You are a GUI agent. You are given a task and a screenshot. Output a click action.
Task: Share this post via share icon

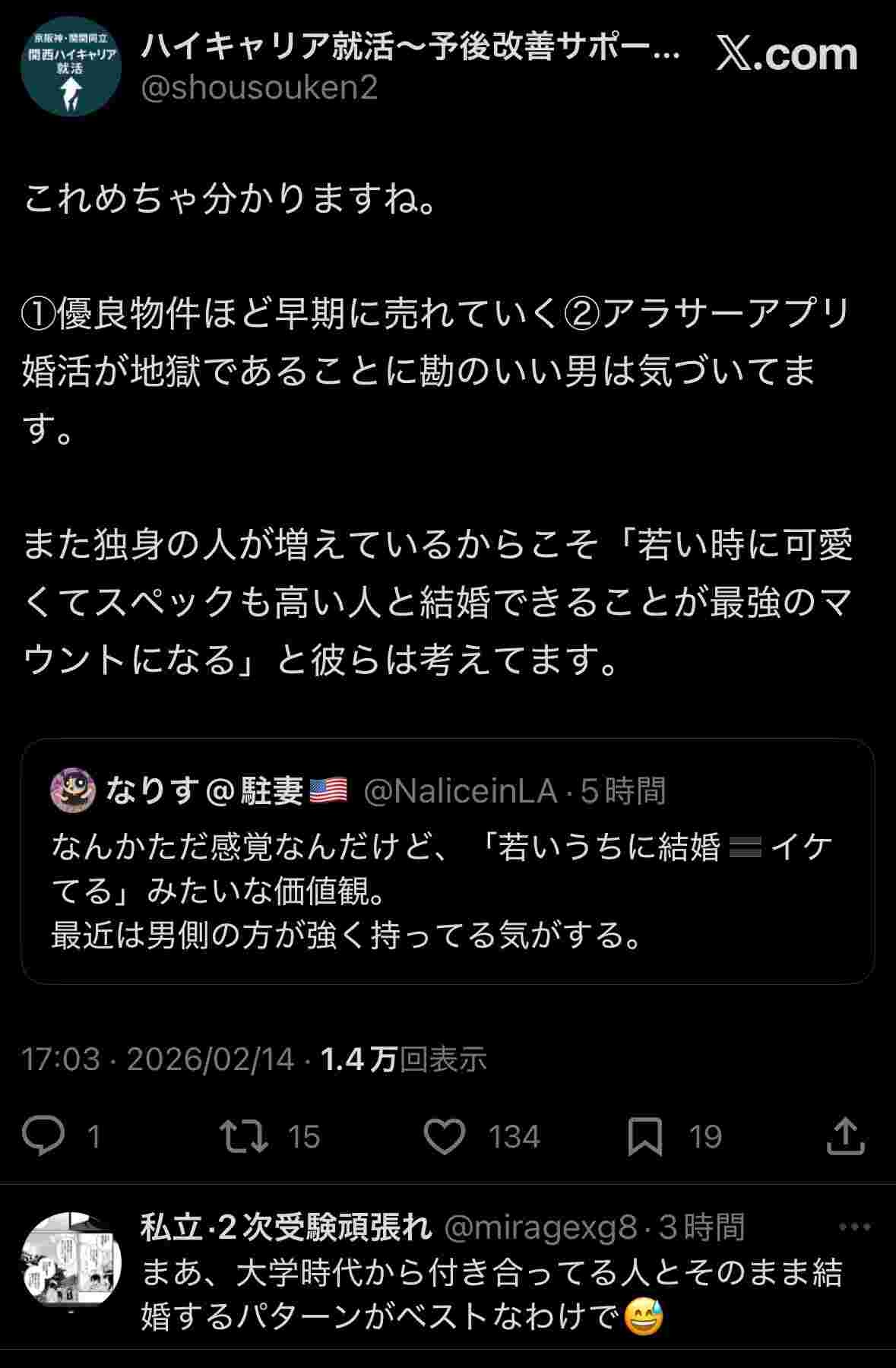845,1136
